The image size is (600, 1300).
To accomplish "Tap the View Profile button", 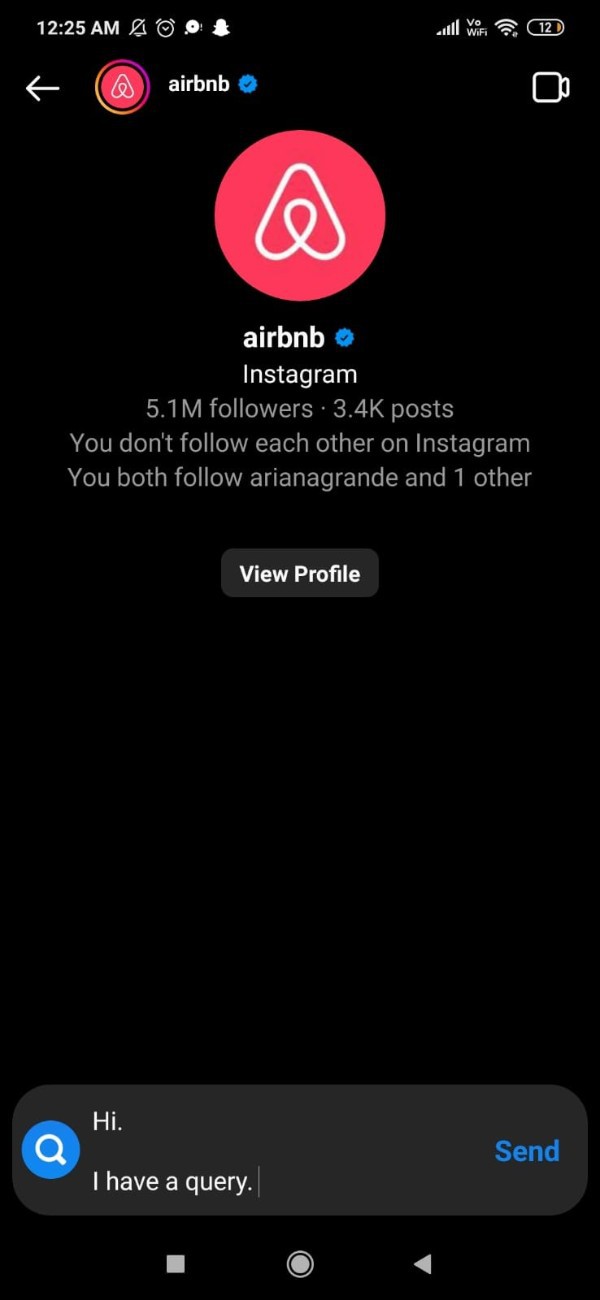I will coord(299,574).
